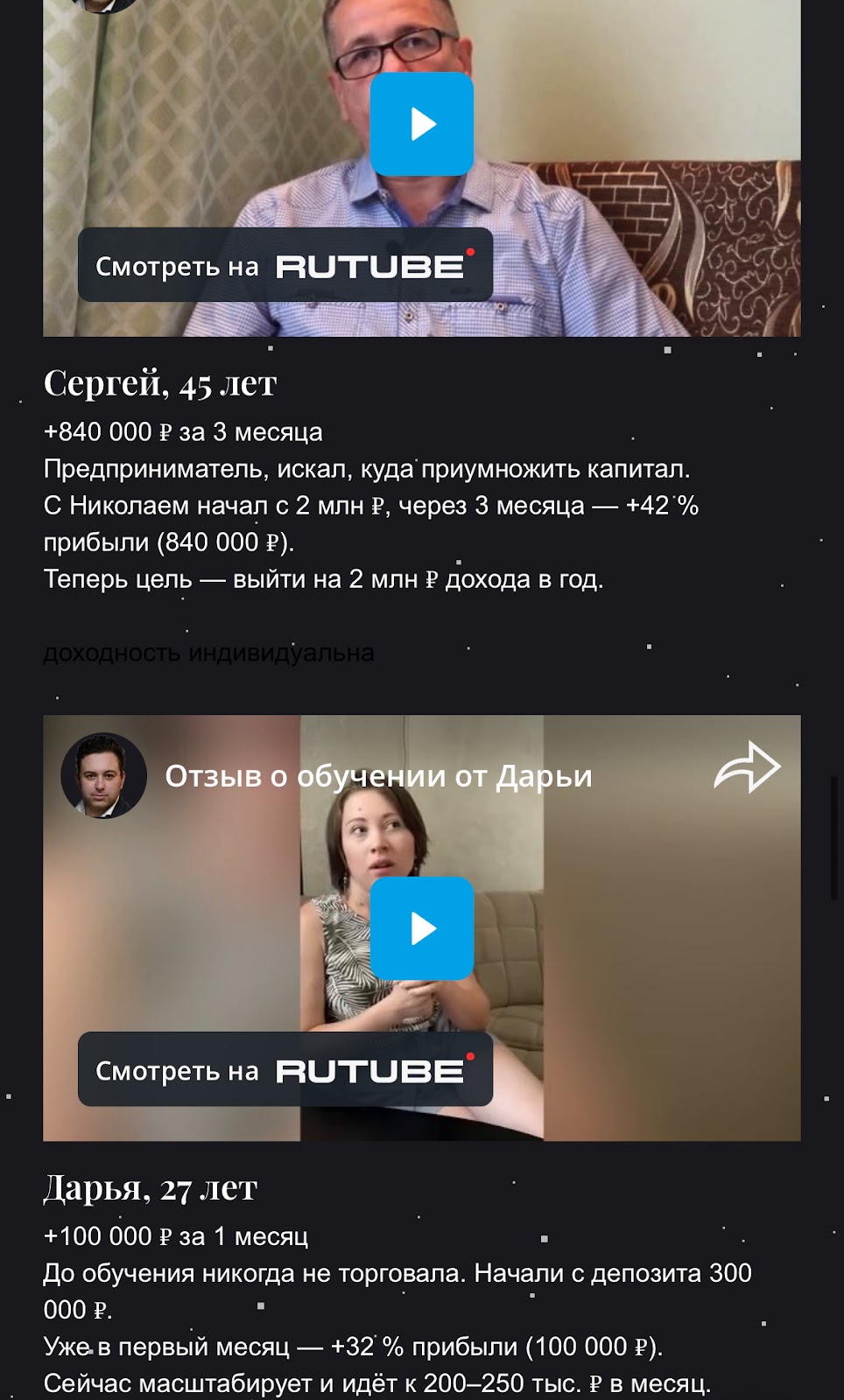The image size is (844, 1400).
Task: Click the text +840 000 ₽ за 3 месяца
Action: click(184, 430)
